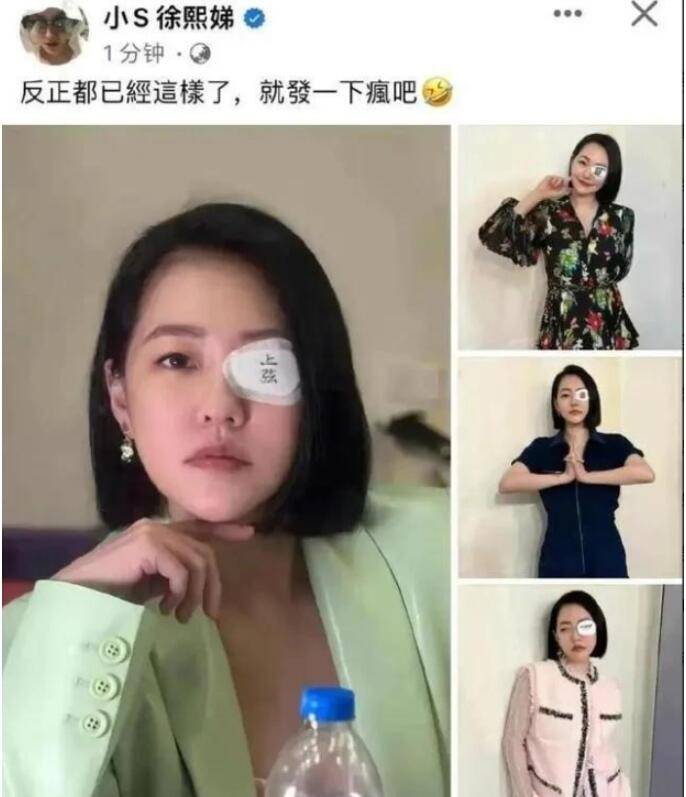Open the photo with navy blue dress
The image size is (686, 797).
(569, 467)
